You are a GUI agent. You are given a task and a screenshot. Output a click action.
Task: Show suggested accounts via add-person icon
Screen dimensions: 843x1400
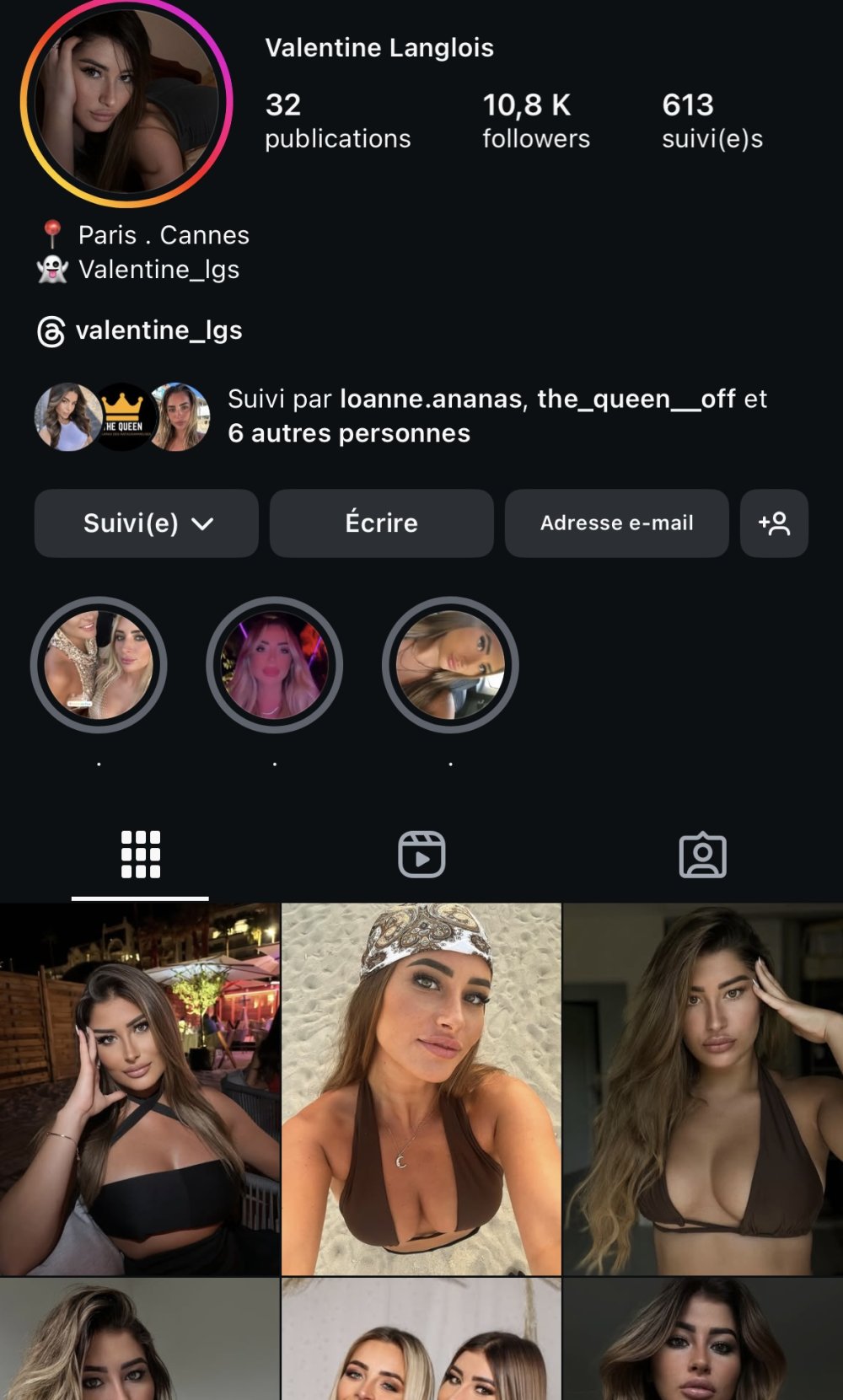[x=774, y=523]
